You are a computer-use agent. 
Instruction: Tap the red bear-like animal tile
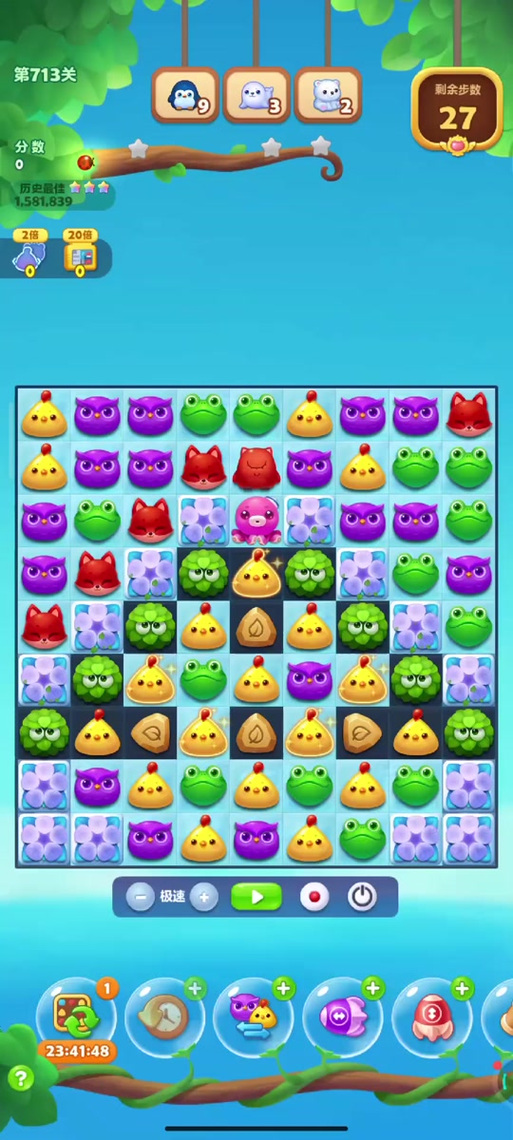point(256,467)
